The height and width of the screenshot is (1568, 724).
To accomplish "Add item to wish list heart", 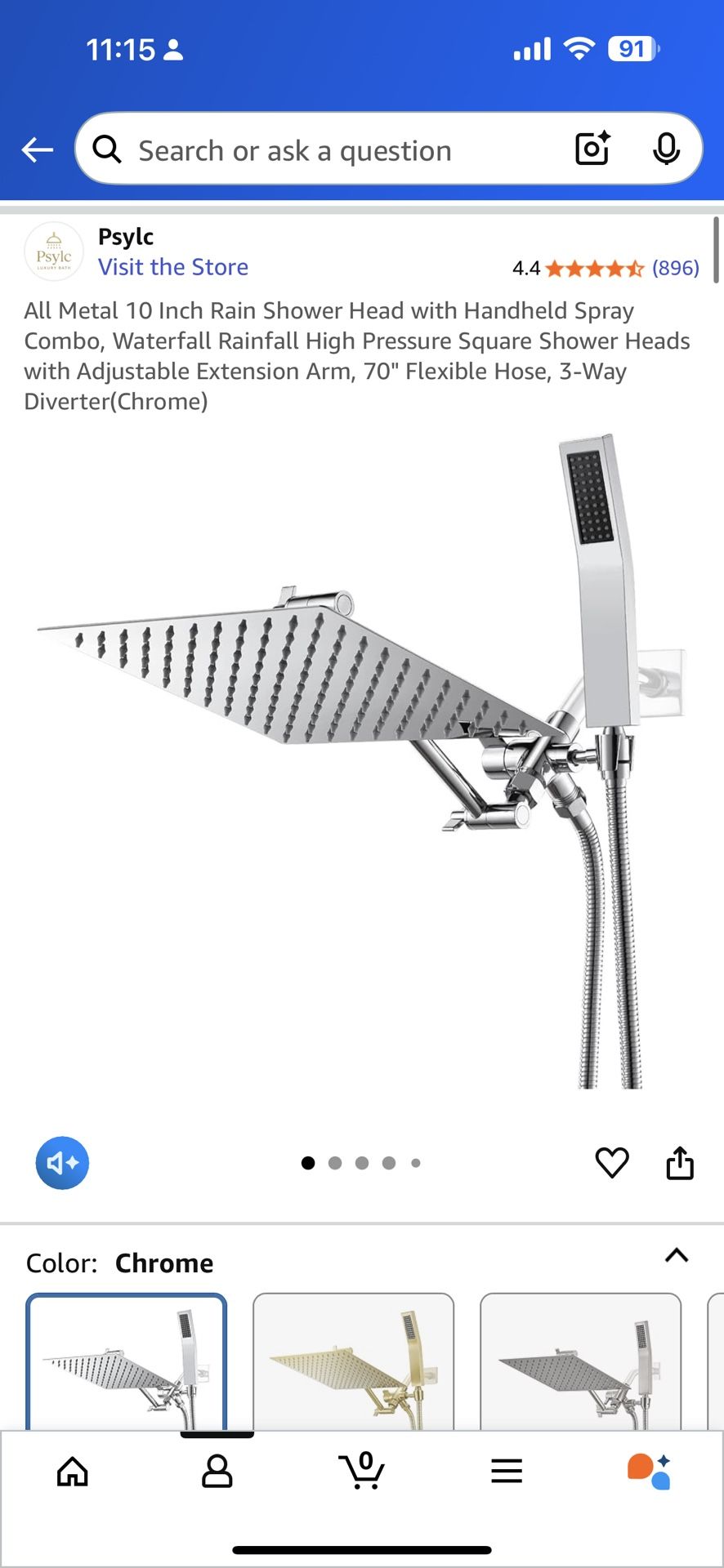I will [612, 1162].
